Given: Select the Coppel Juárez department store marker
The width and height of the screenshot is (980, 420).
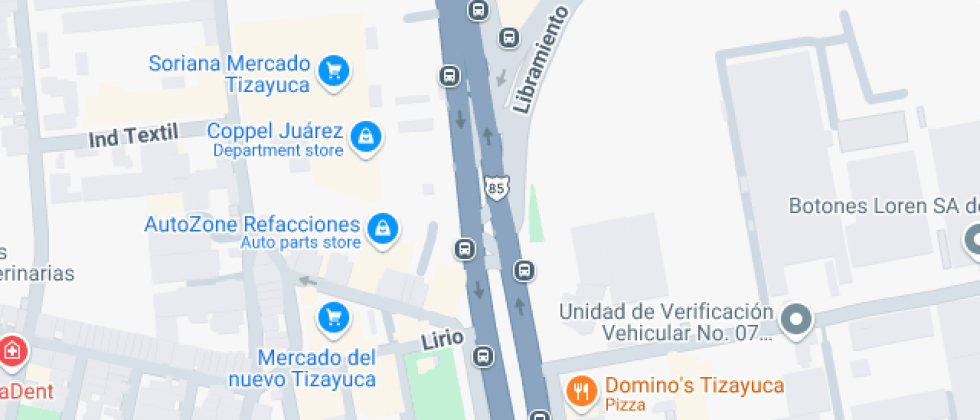Looking at the screenshot, I should tap(367, 135).
